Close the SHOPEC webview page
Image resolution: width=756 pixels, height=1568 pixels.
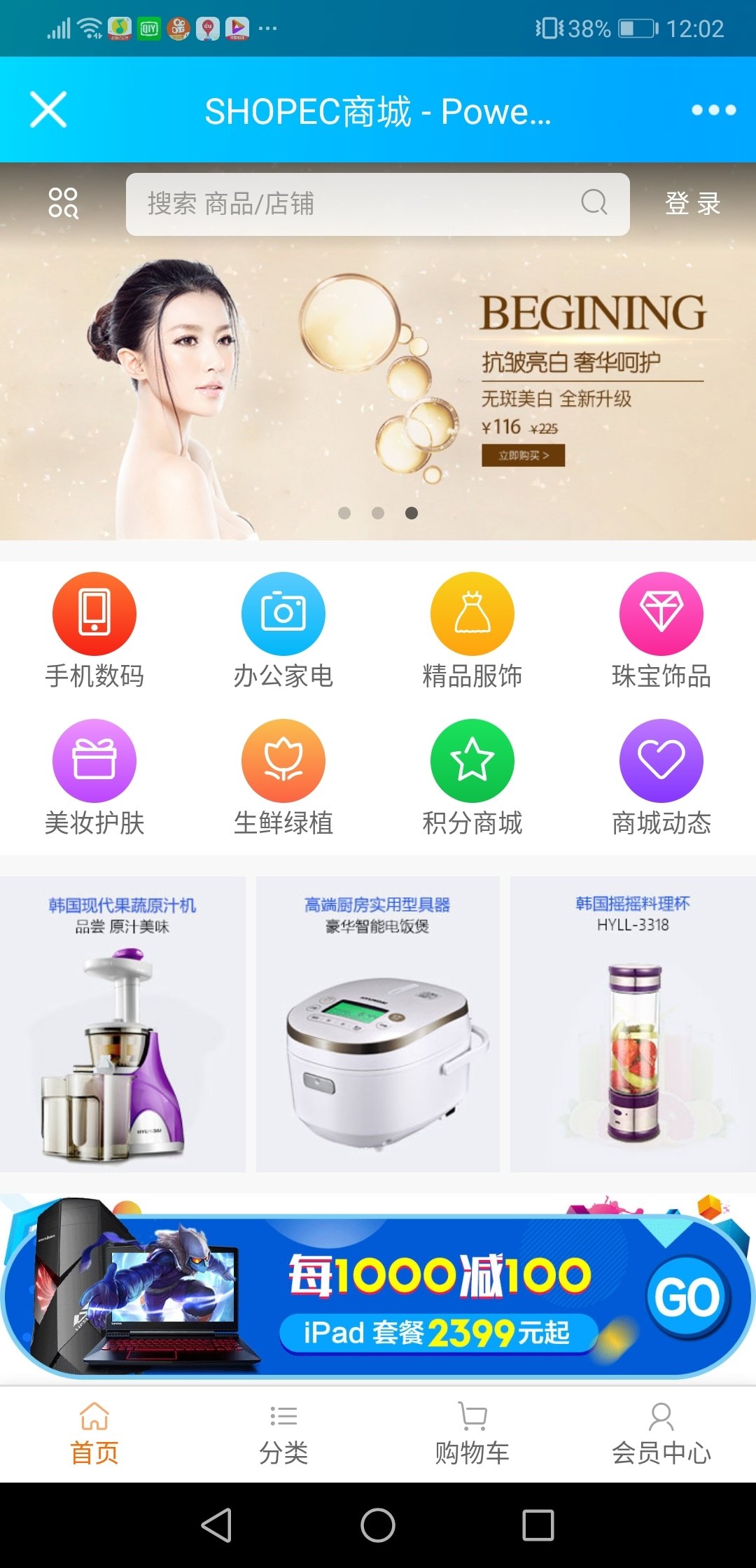pos(48,110)
